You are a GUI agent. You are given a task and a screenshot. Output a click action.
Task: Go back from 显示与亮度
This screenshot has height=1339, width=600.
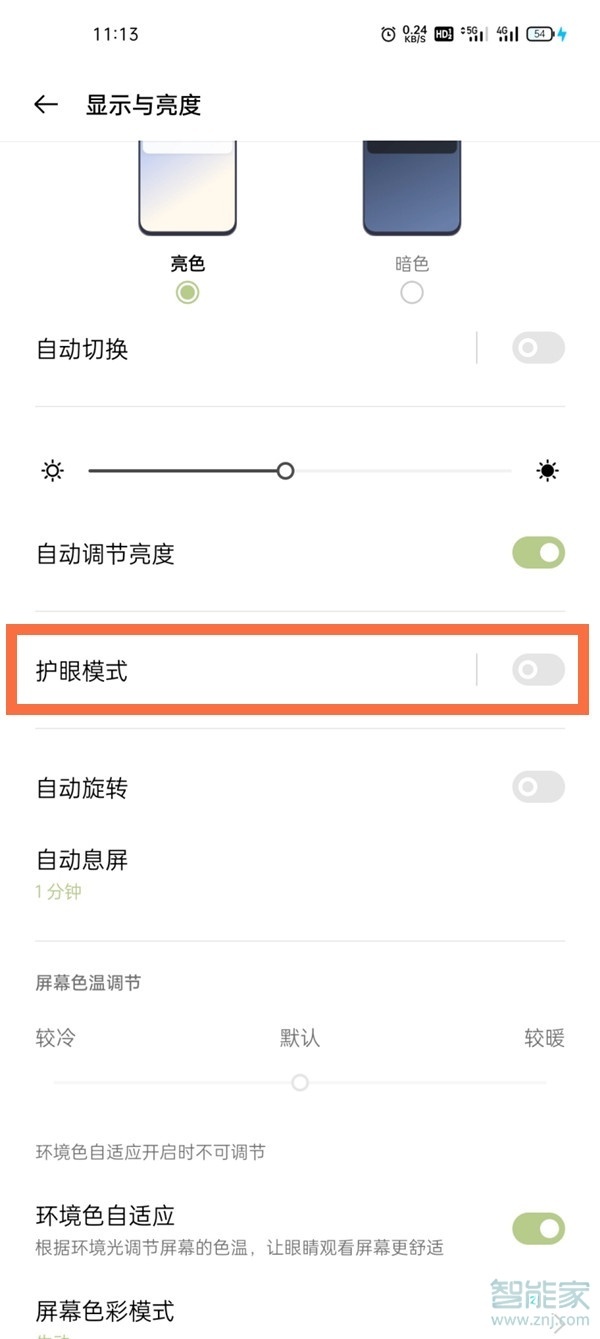click(x=46, y=105)
